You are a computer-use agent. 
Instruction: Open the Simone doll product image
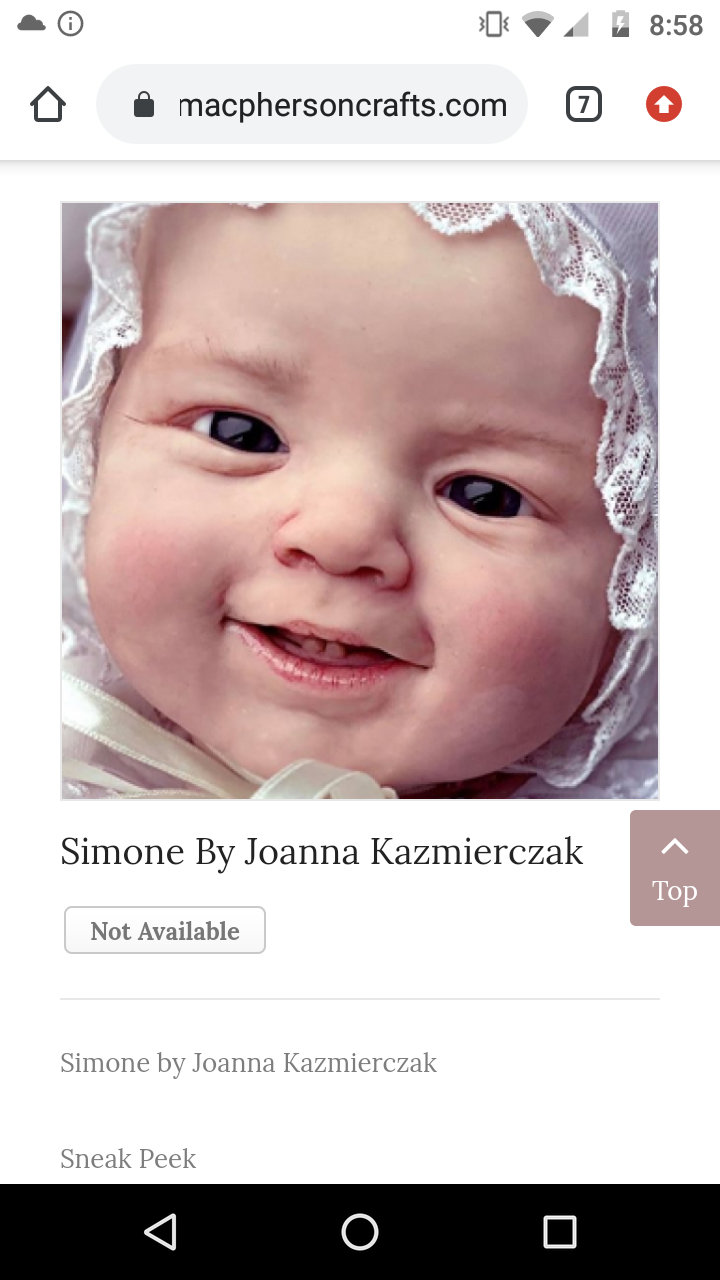click(360, 500)
